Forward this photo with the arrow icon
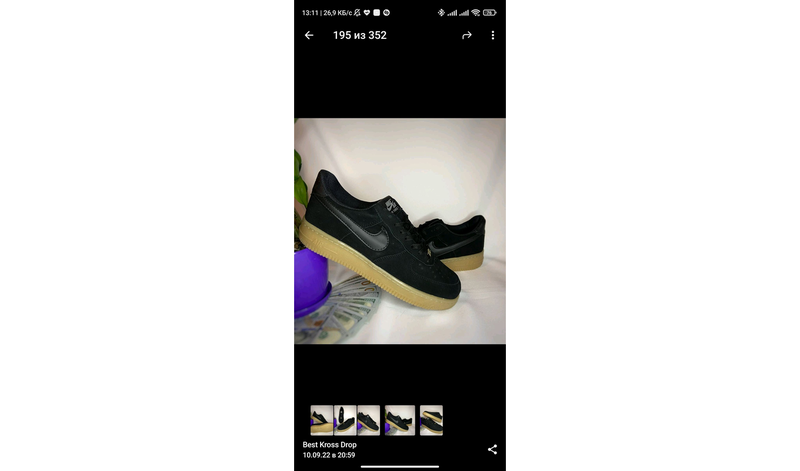This screenshot has height=471, width=800. 466,35
